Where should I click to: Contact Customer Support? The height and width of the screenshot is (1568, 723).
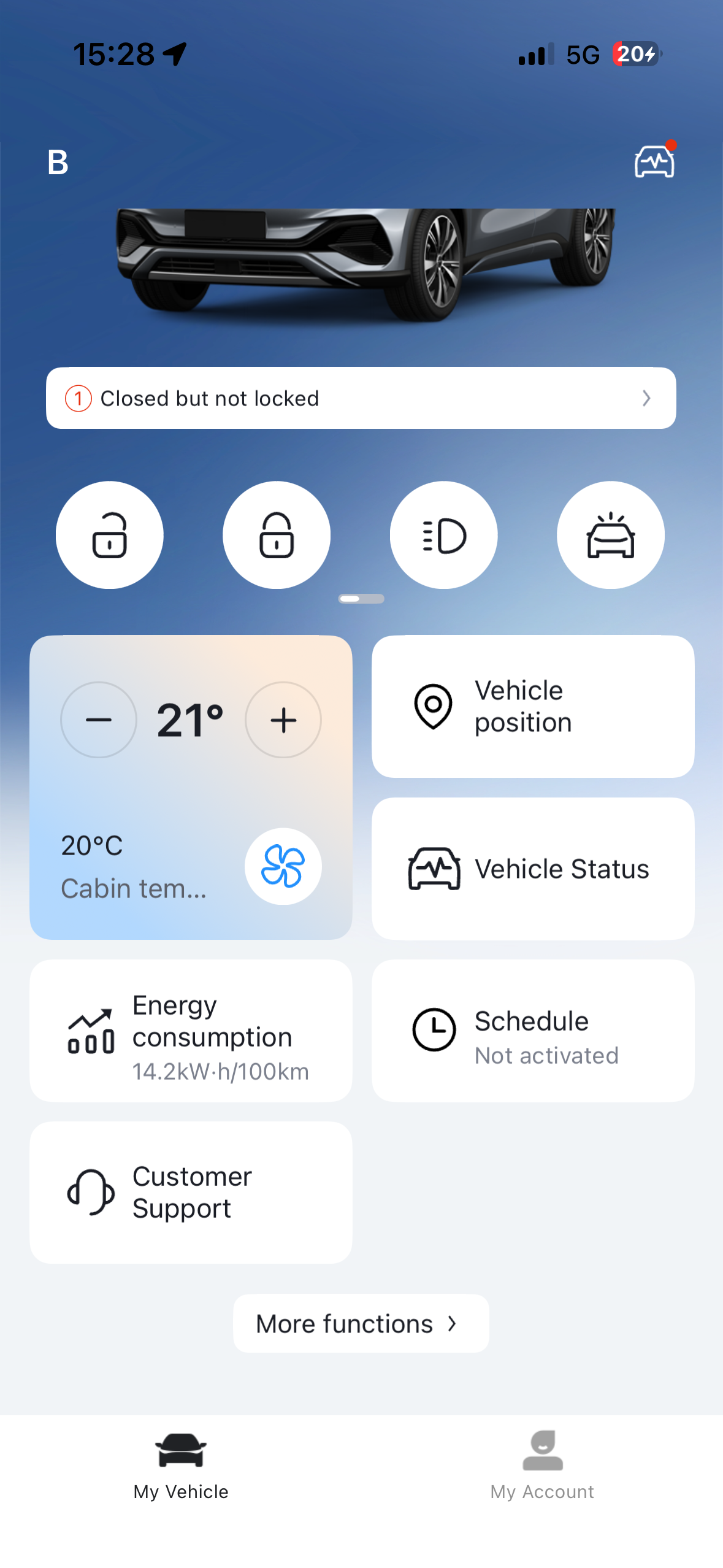(191, 1193)
